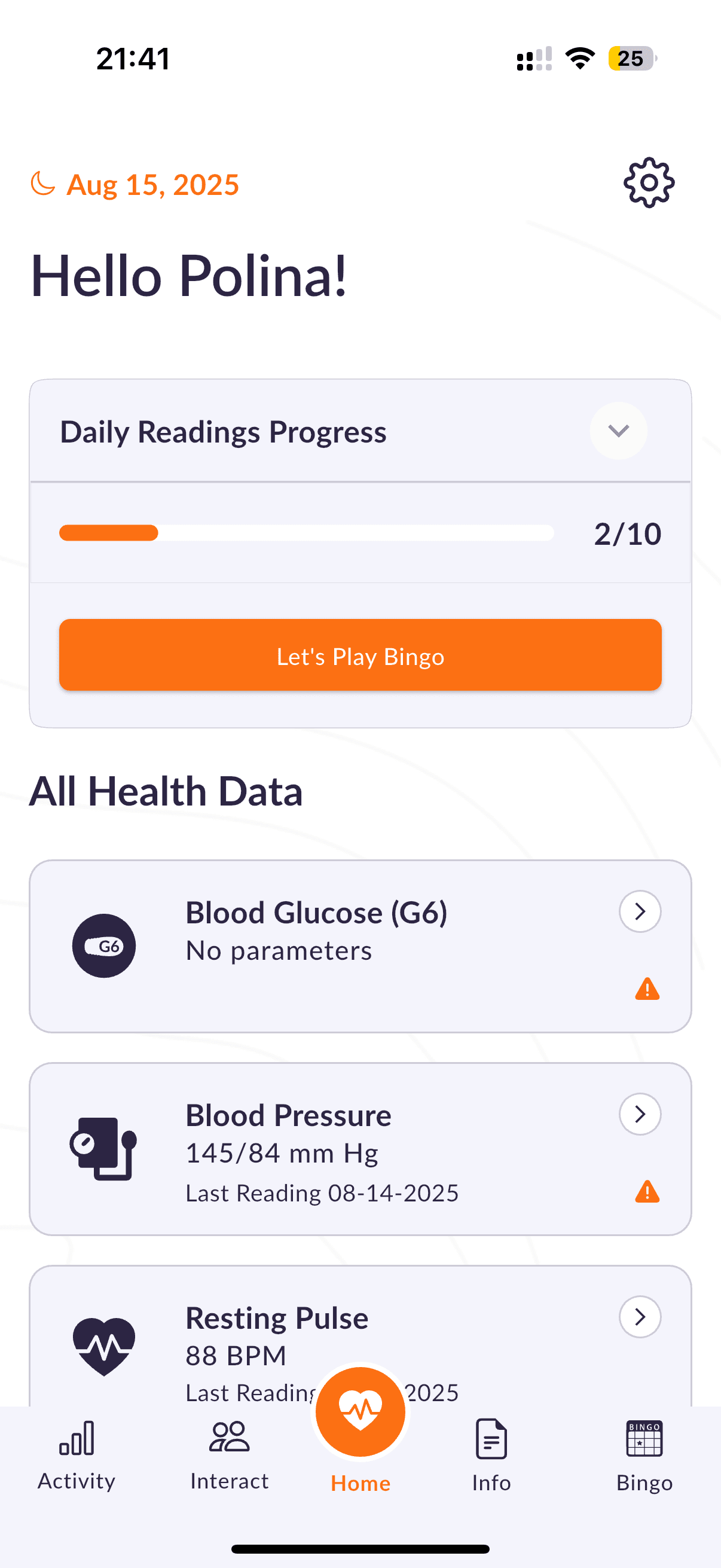Collapse the Daily Readings Progress card

point(618,431)
